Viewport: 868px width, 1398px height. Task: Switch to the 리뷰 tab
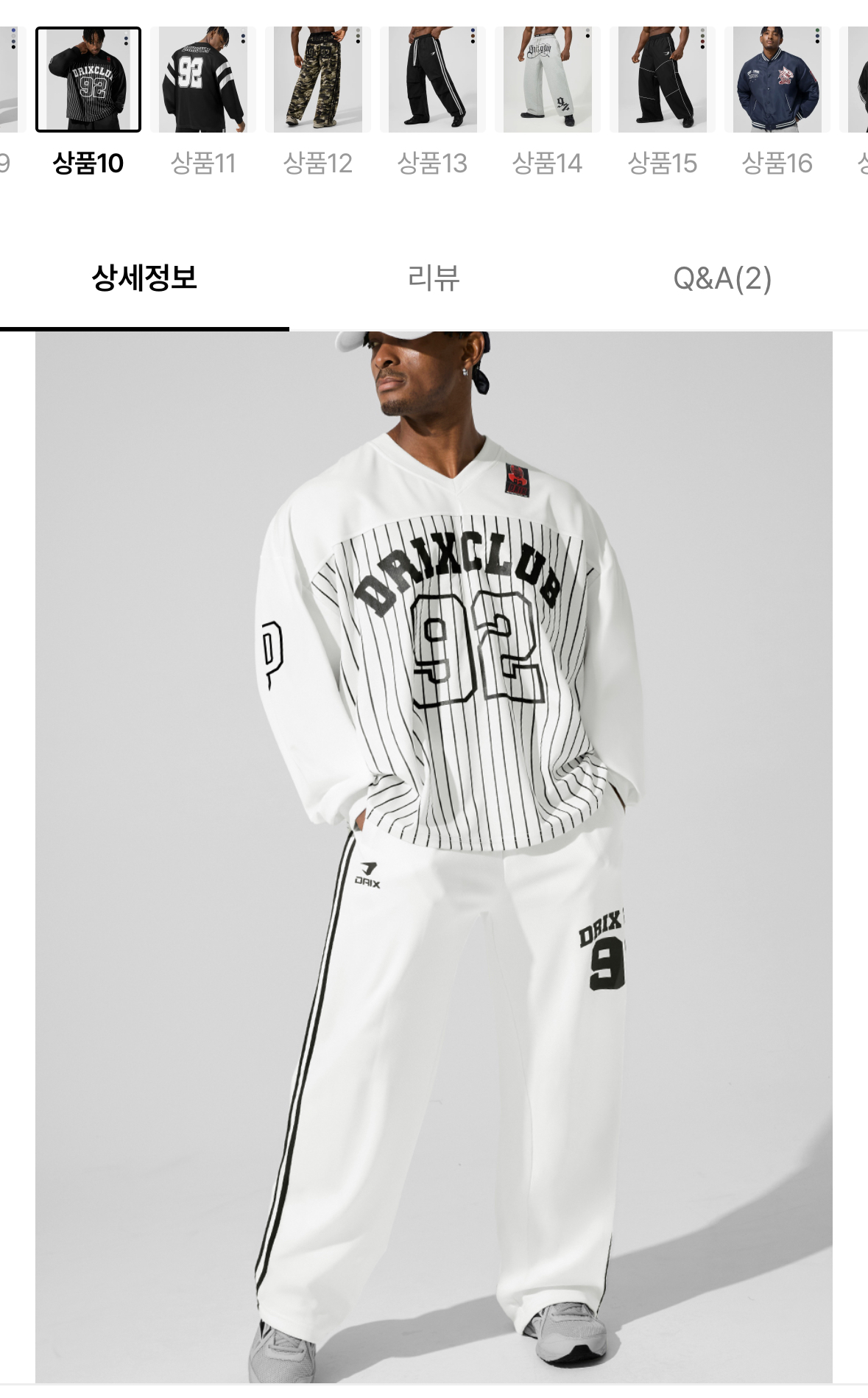coord(436,278)
